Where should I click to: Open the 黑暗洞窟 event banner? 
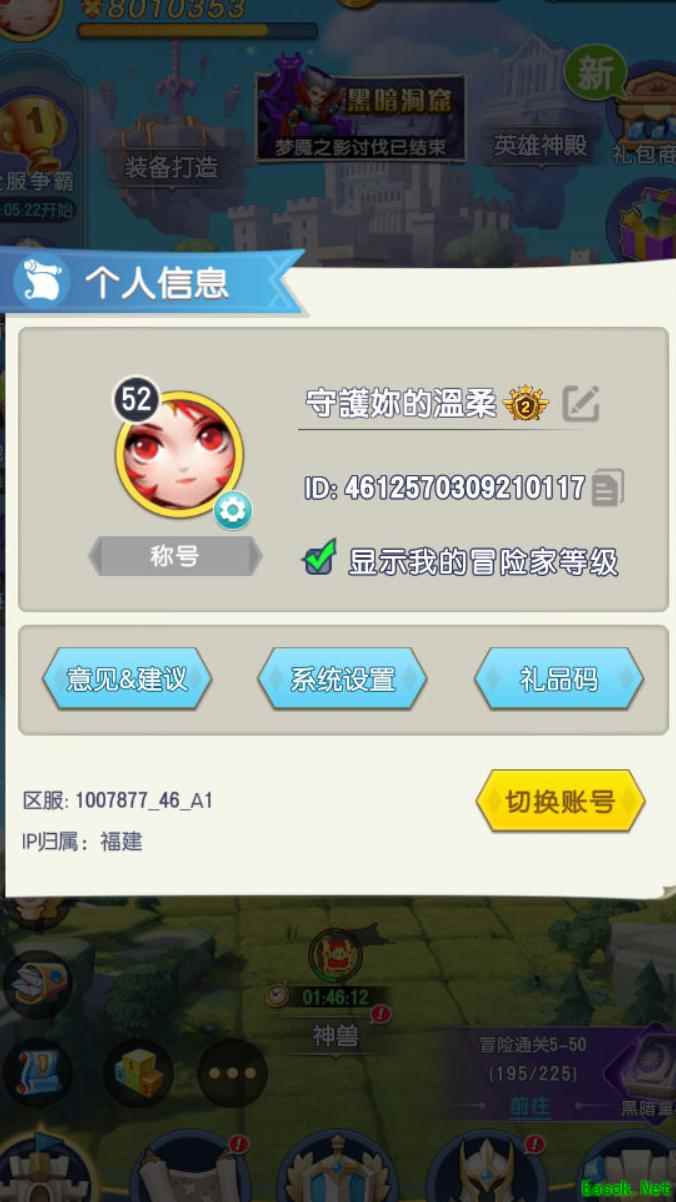point(360,112)
